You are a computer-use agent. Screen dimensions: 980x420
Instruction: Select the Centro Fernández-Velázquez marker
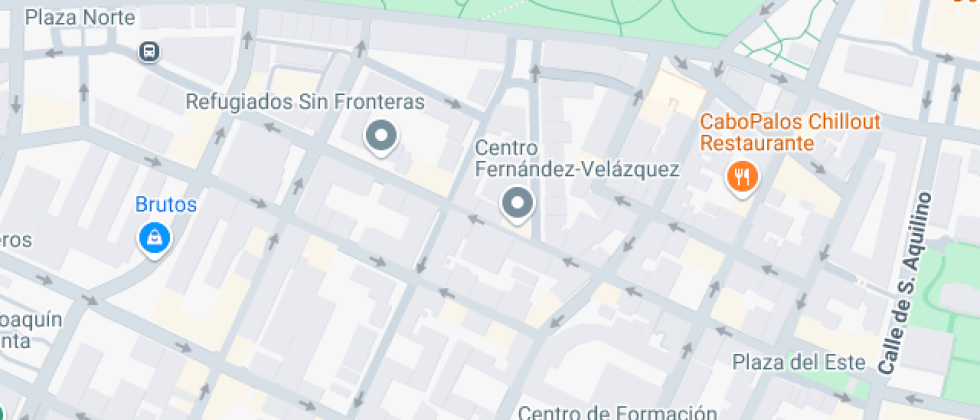coord(517,204)
